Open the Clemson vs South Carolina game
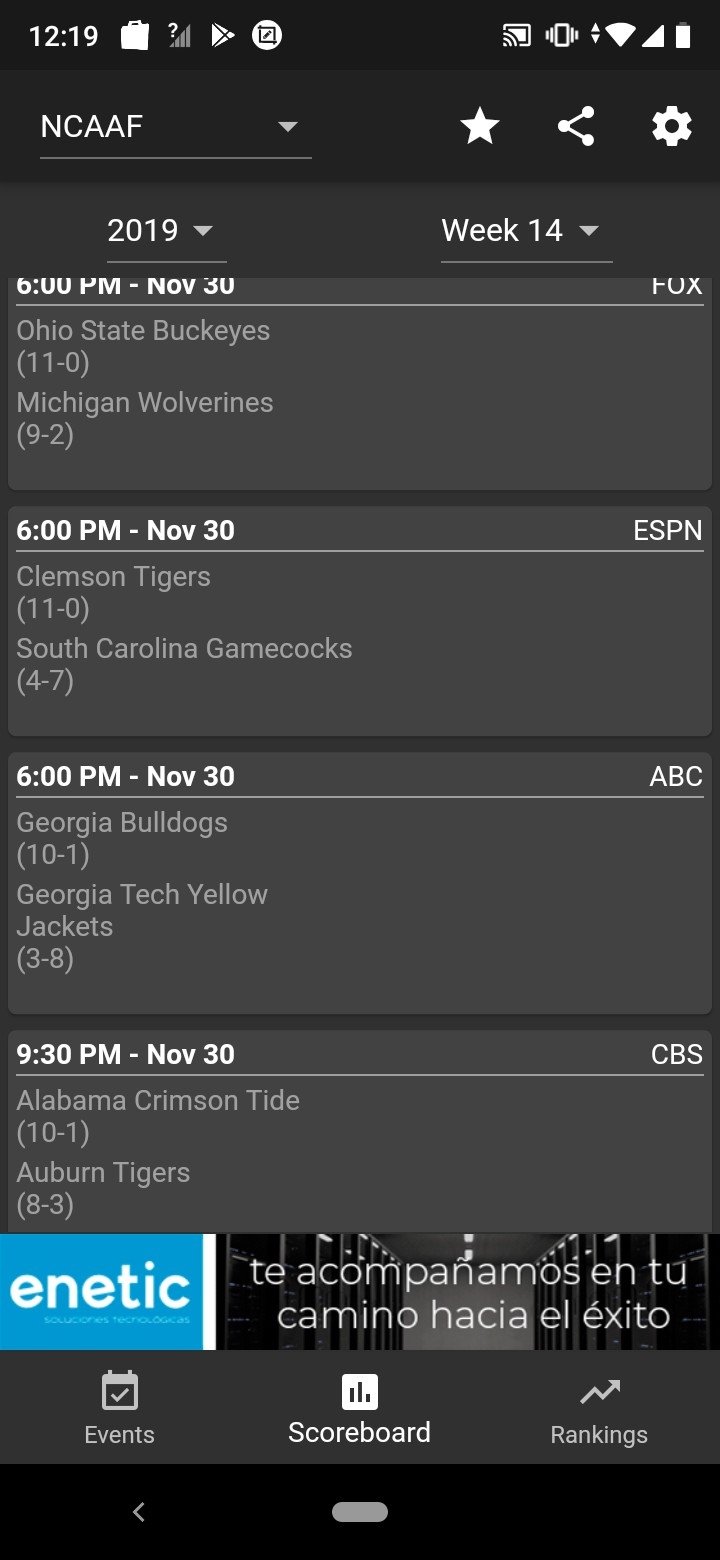Viewport: 720px width, 1560px height. click(x=360, y=621)
